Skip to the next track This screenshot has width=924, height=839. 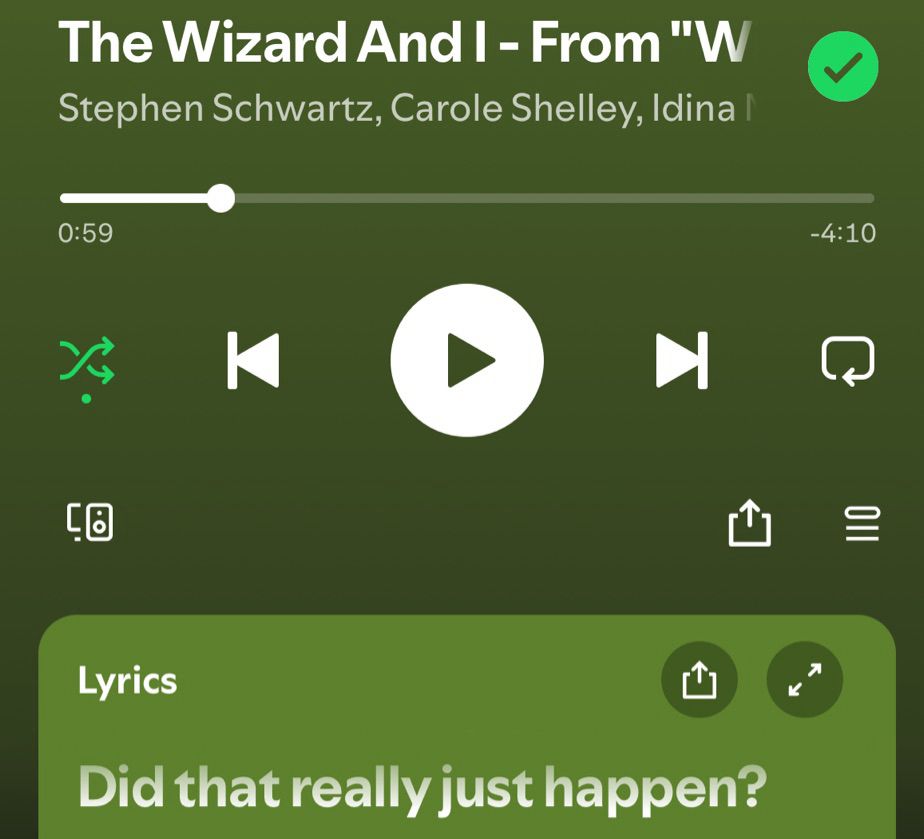(x=681, y=360)
